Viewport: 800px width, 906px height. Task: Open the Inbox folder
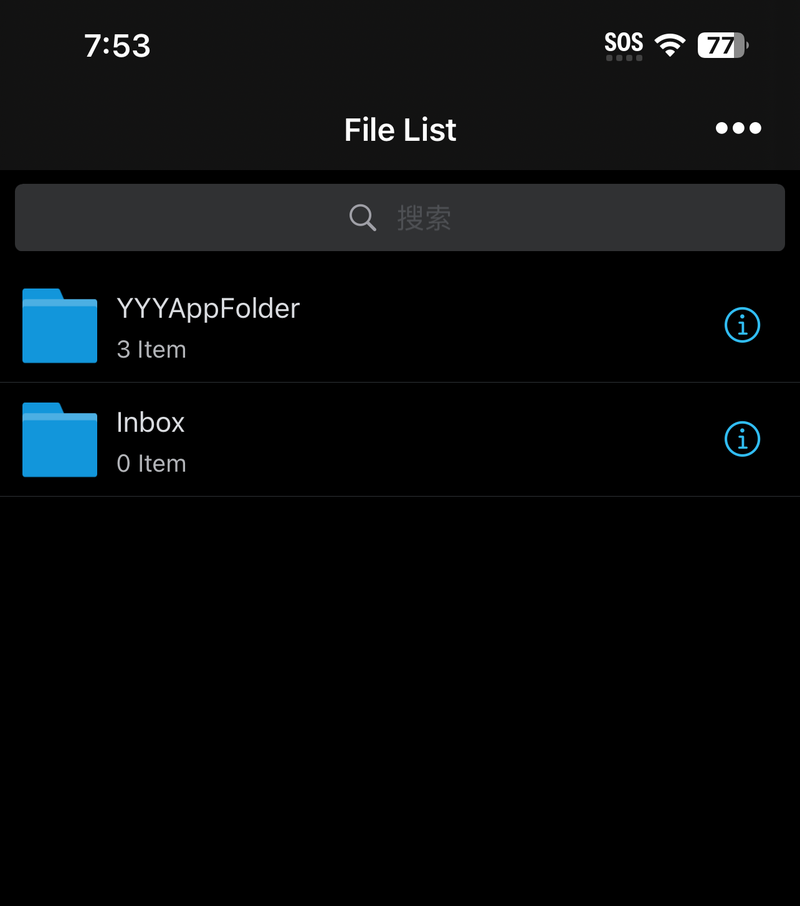pos(150,440)
